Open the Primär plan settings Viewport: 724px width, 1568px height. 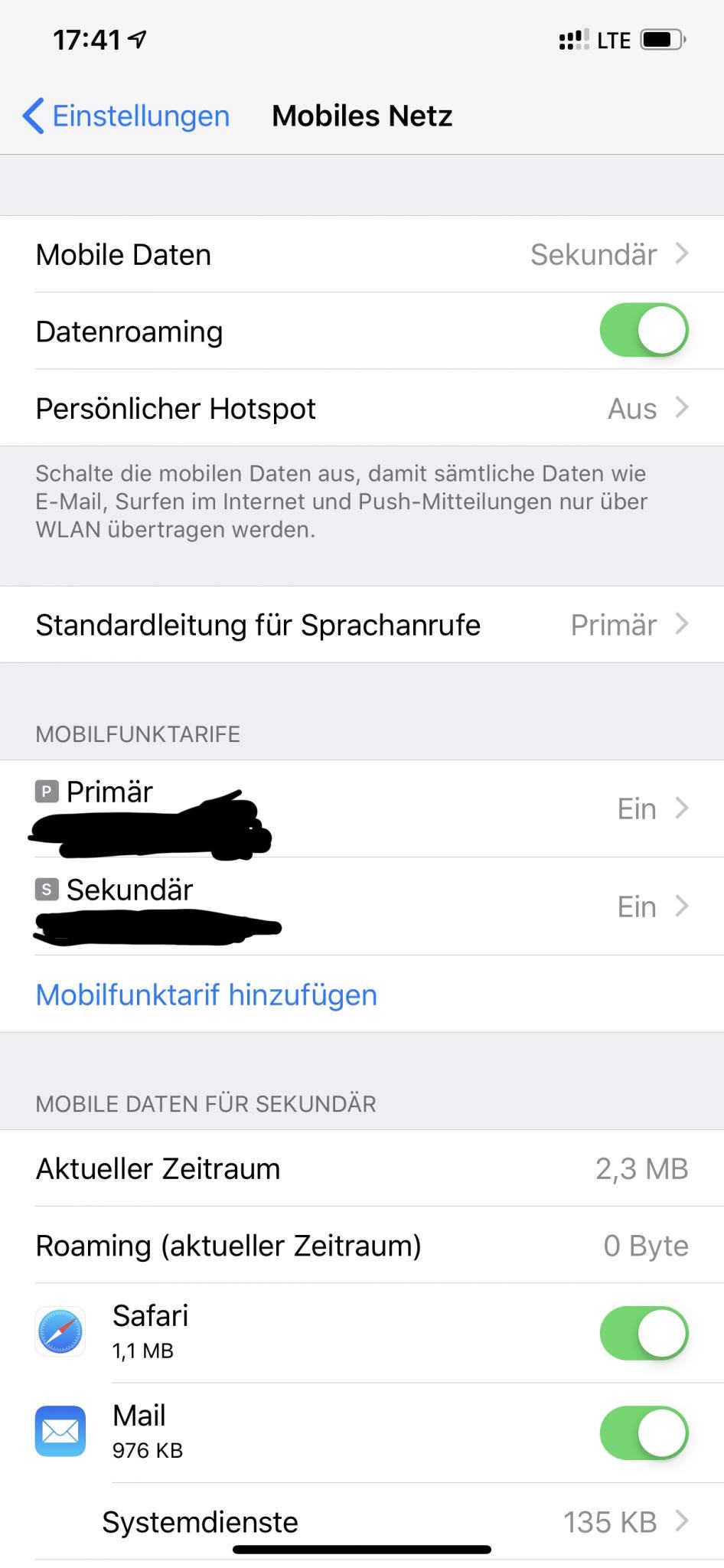pos(362,808)
